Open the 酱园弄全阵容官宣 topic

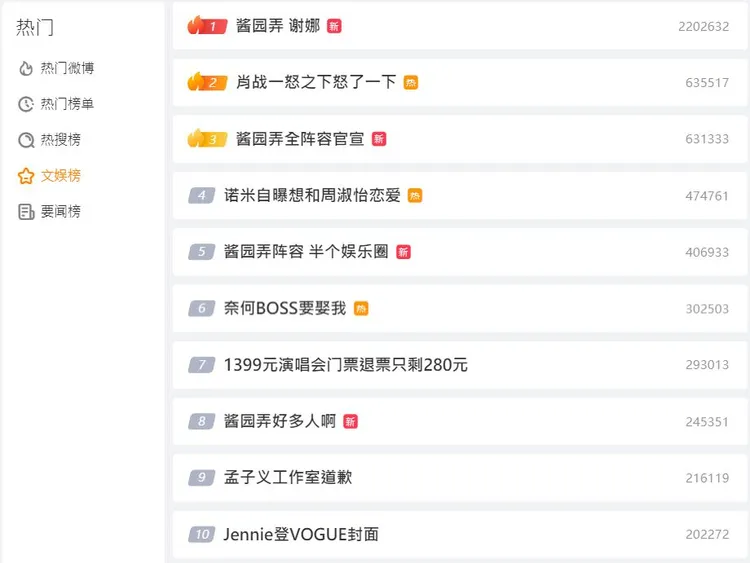click(x=300, y=139)
